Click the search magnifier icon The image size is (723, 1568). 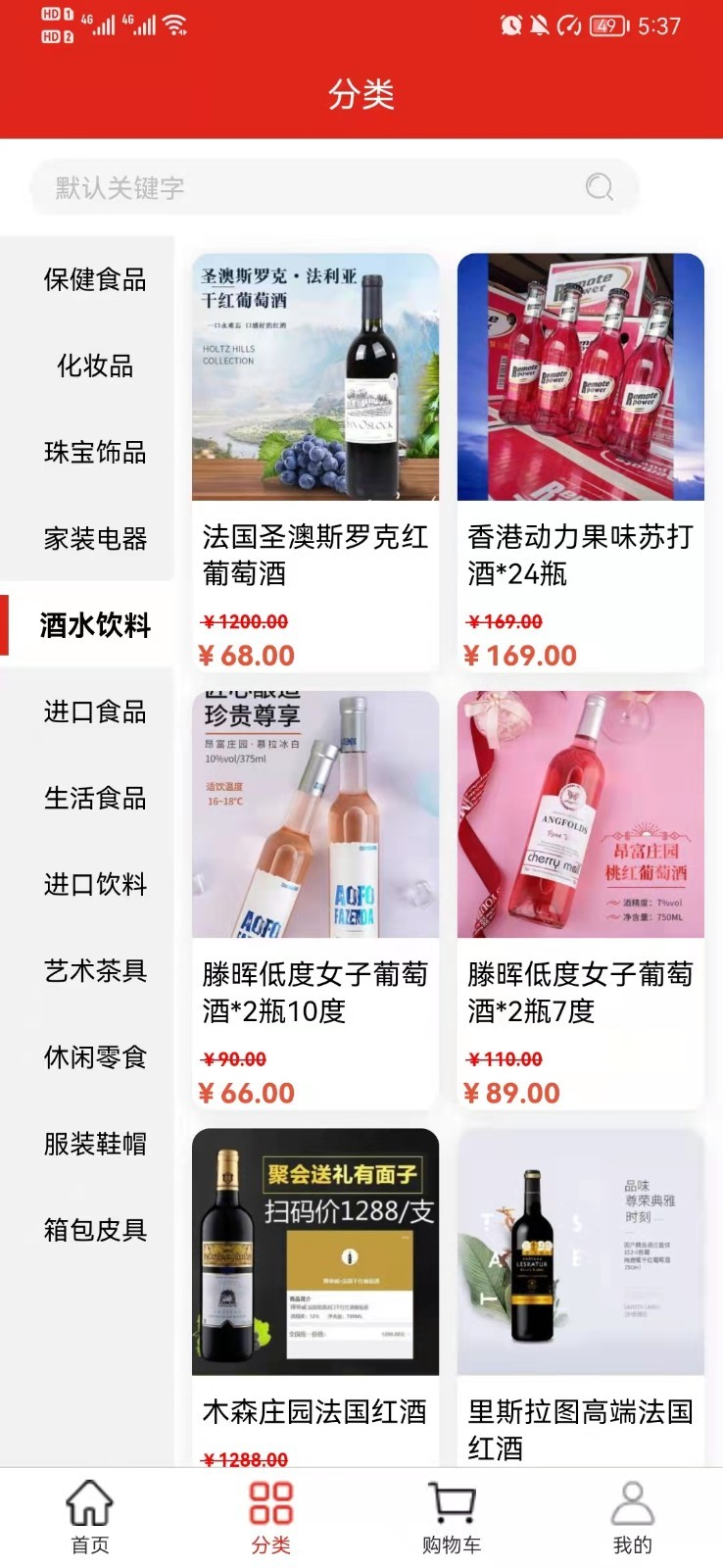pyautogui.click(x=599, y=187)
